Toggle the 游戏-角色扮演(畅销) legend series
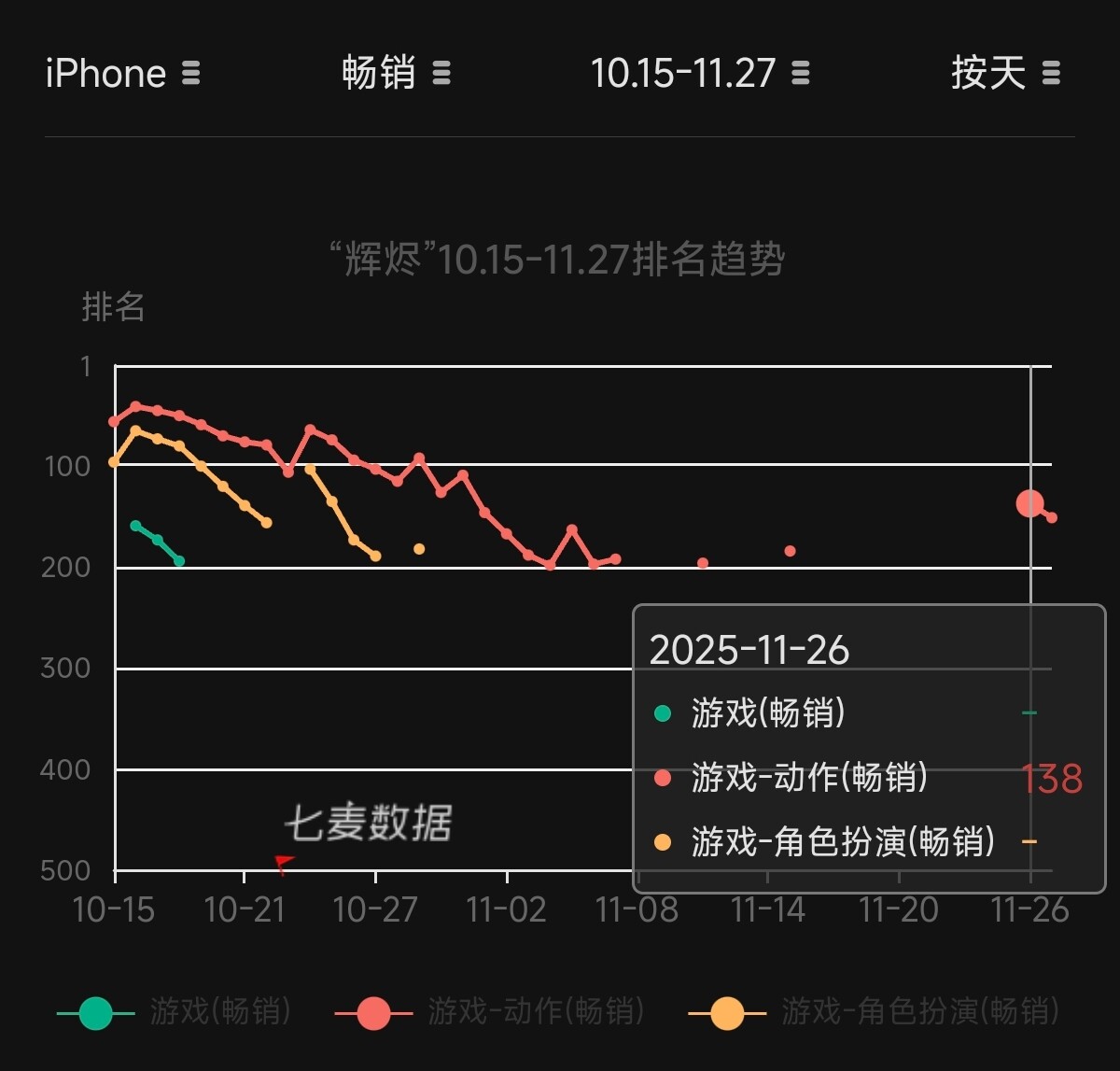The width and height of the screenshot is (1120, 1071). point(873,1012)
